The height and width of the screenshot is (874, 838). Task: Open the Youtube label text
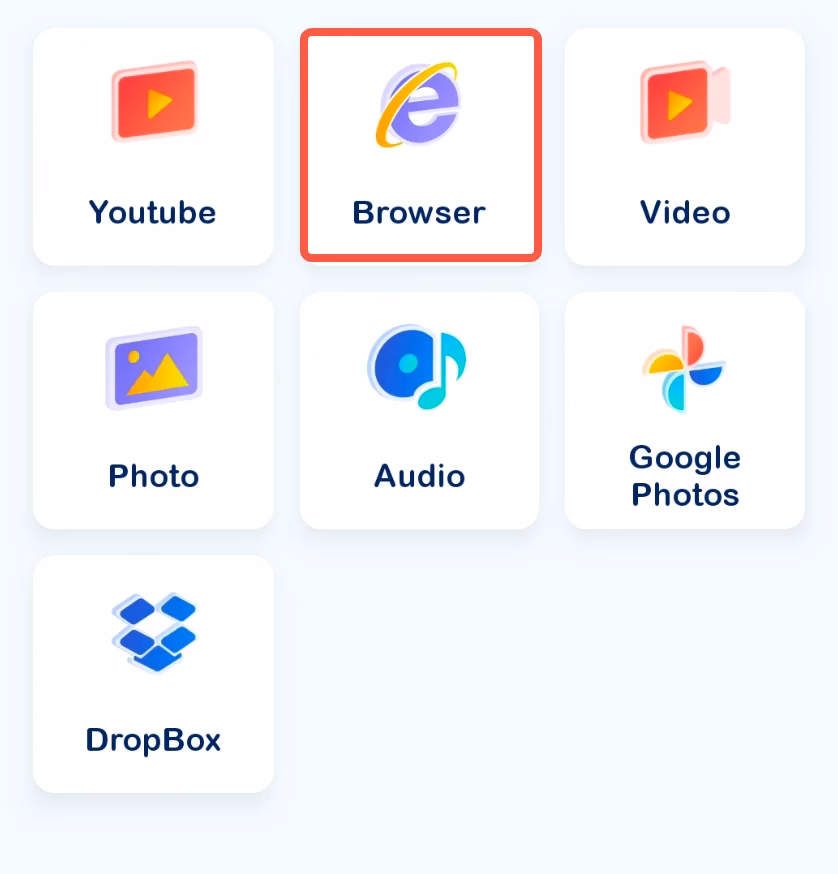click(x=152, y=212)
